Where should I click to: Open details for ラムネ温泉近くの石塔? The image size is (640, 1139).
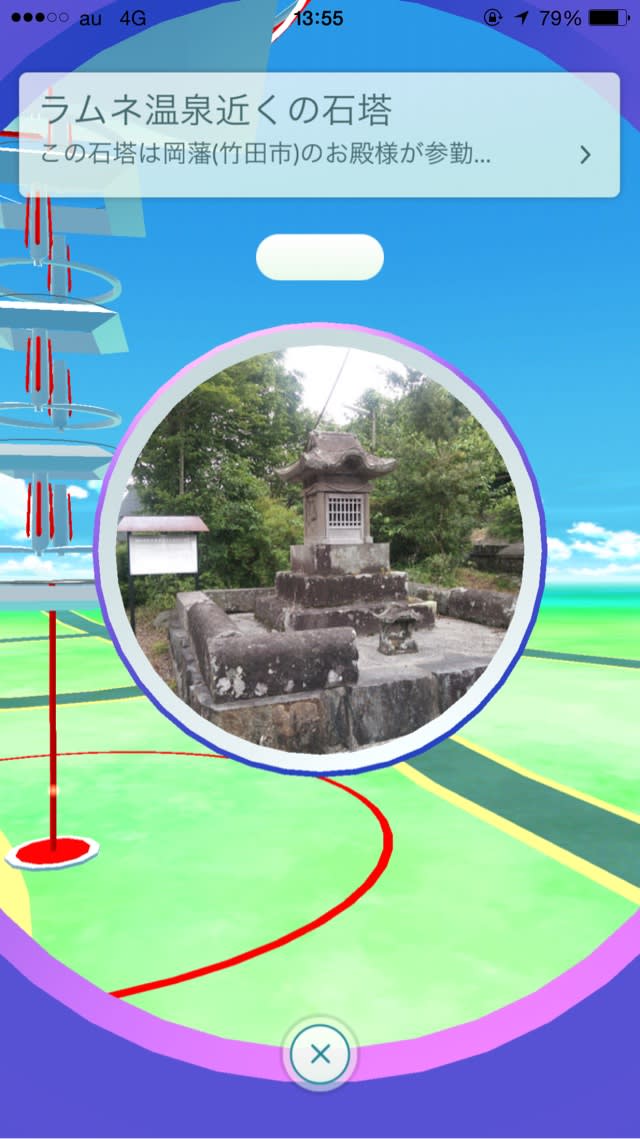[x=584, y=154]
